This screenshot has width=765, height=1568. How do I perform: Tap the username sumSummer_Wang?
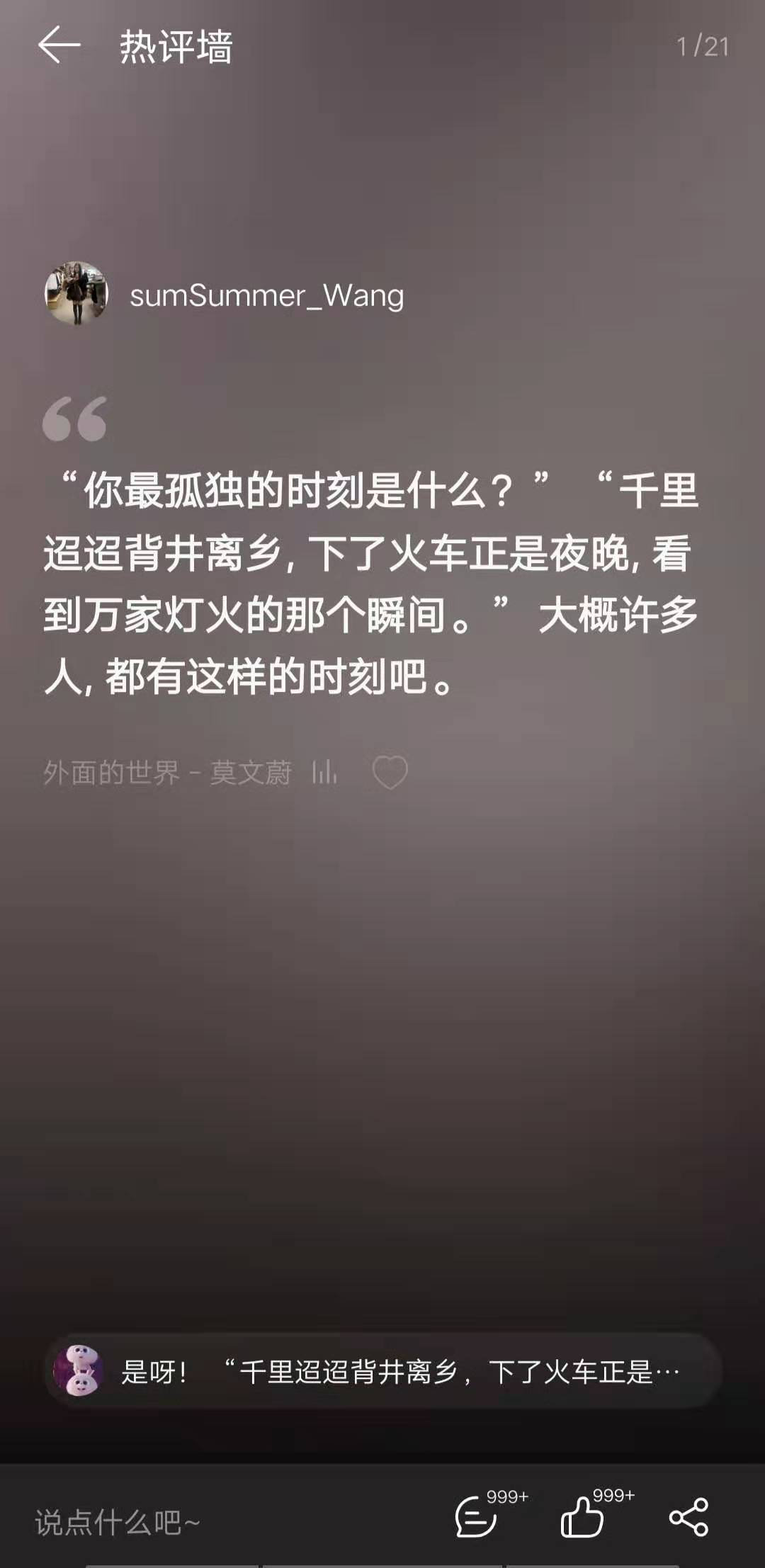266,295
